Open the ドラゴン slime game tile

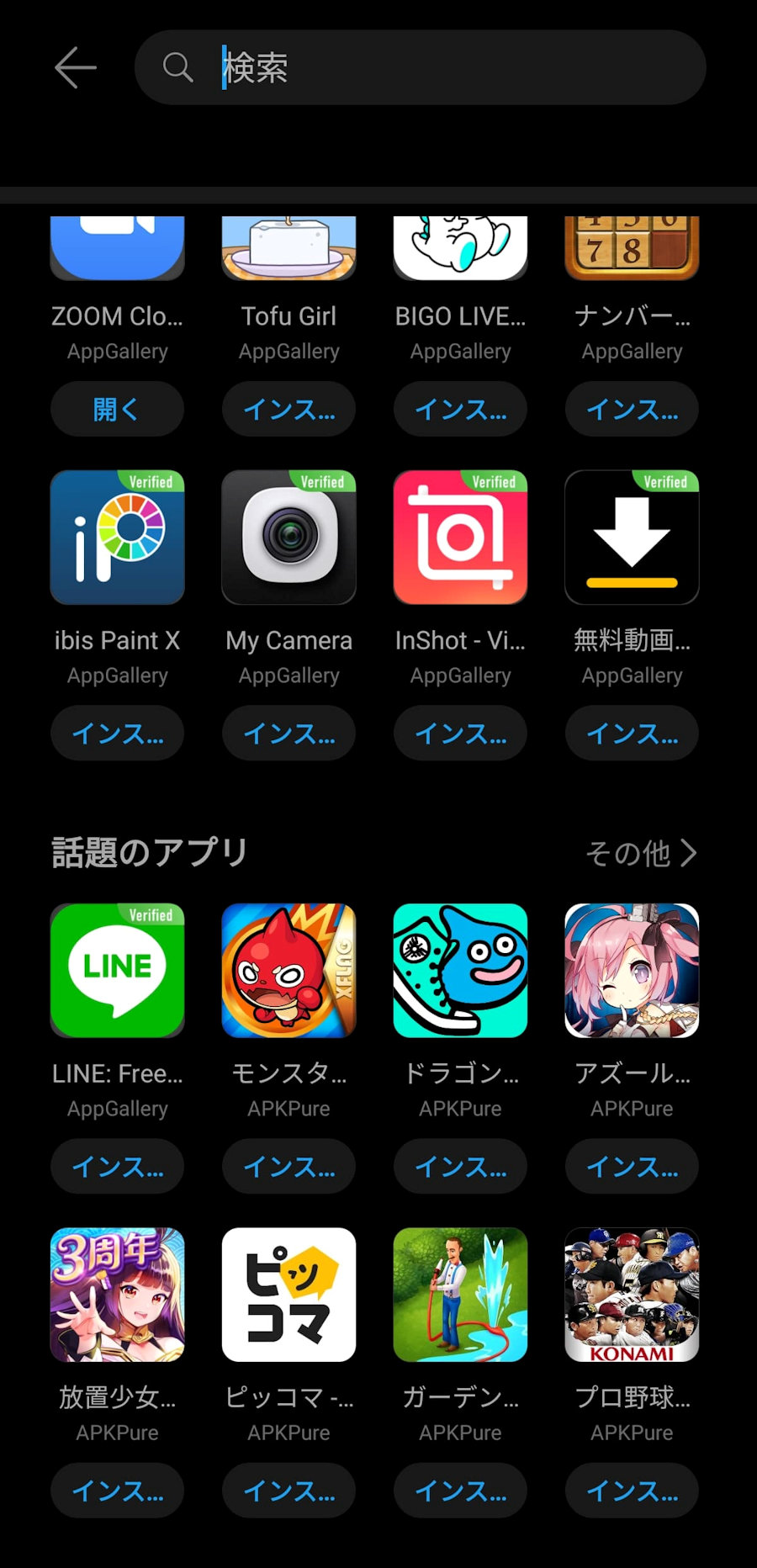pyautogui.click(x=460, y=971)
